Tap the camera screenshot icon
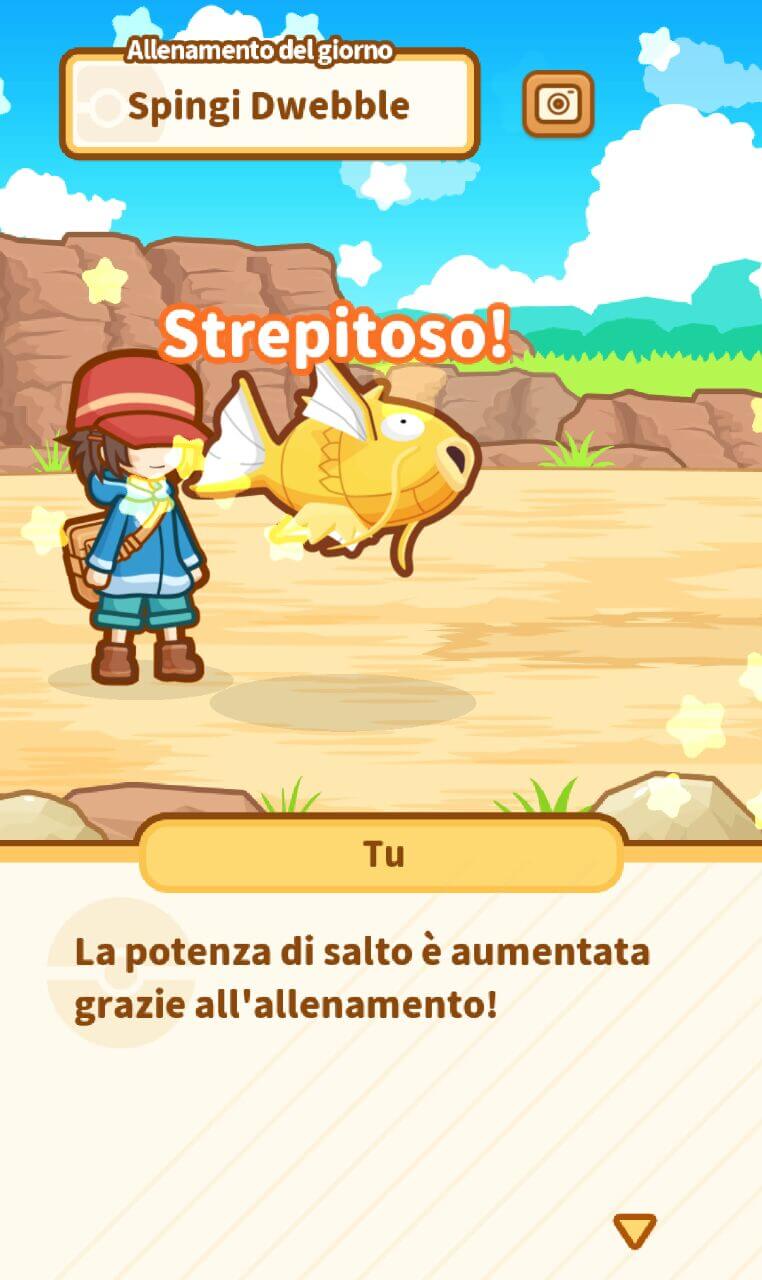The image size is (762, 1280). 558,104
